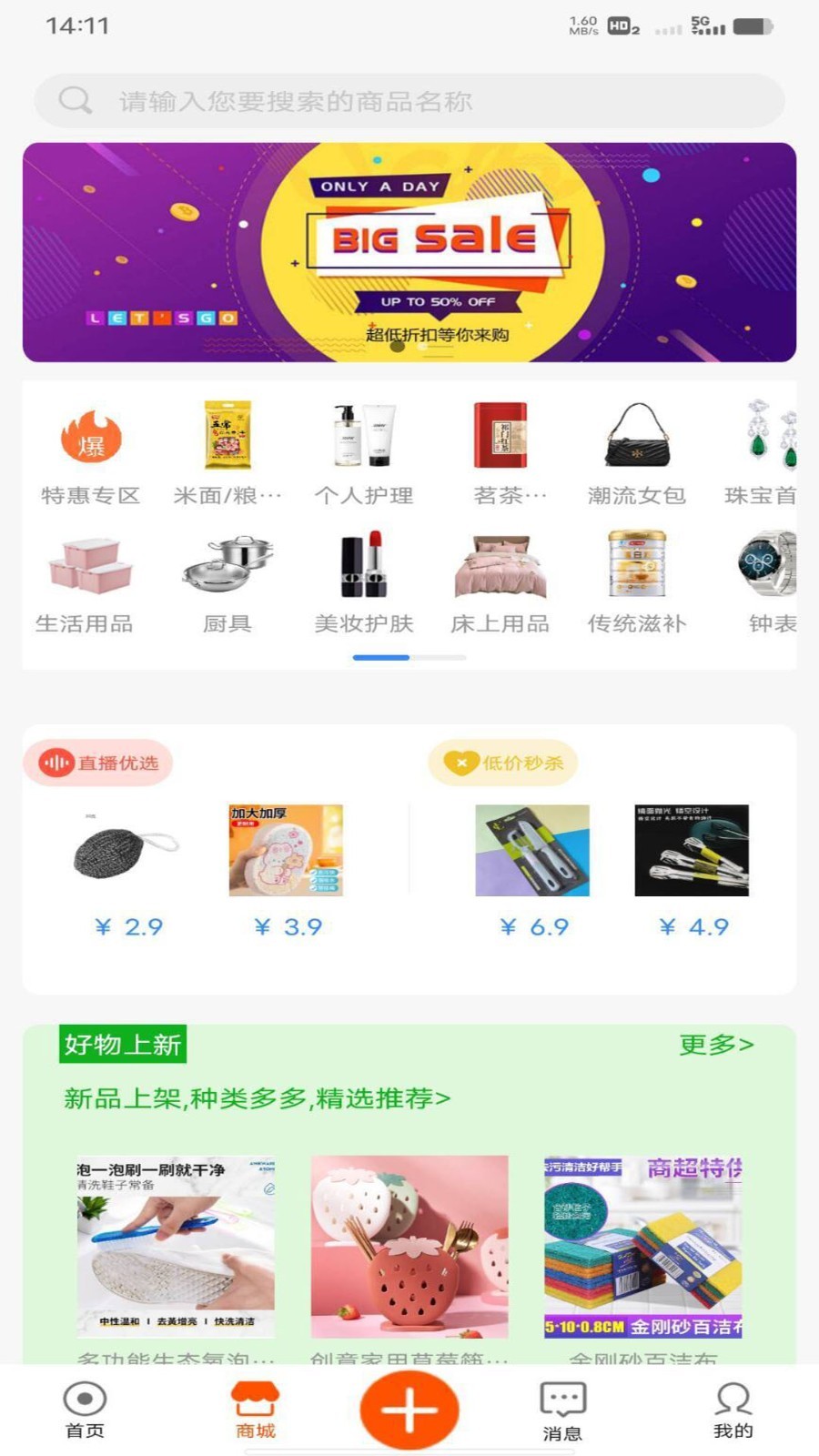Go to the 我的 tab

point(733,1410)
